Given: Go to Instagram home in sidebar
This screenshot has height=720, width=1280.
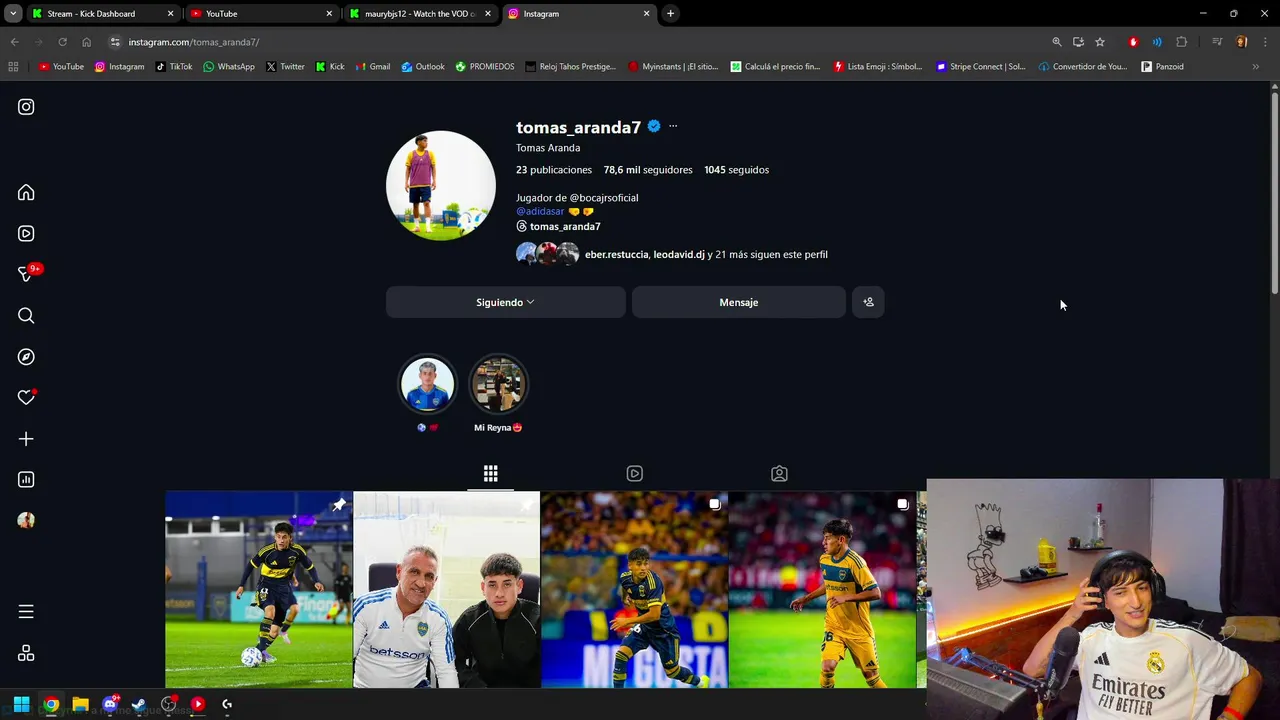Looking at the screenshot, I should [26, 192].
